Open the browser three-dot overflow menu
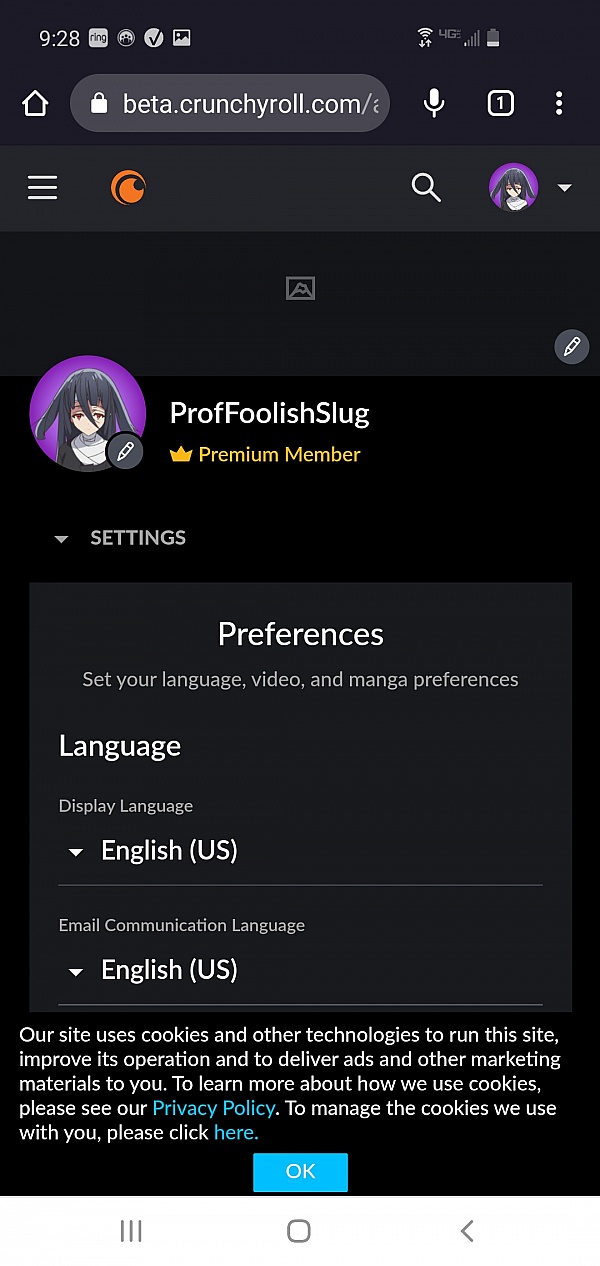 coord(559,103)
